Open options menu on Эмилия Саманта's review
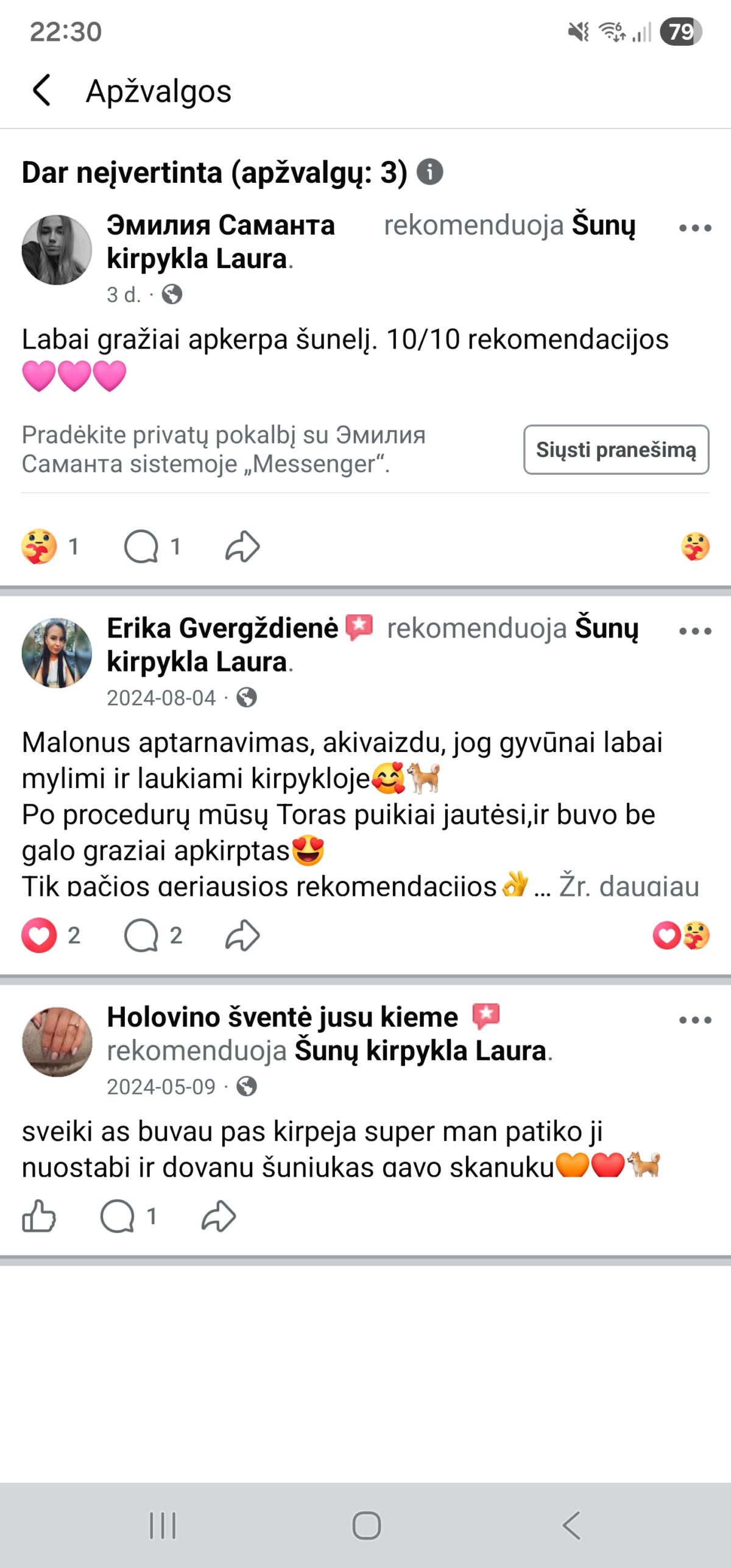 694,228
